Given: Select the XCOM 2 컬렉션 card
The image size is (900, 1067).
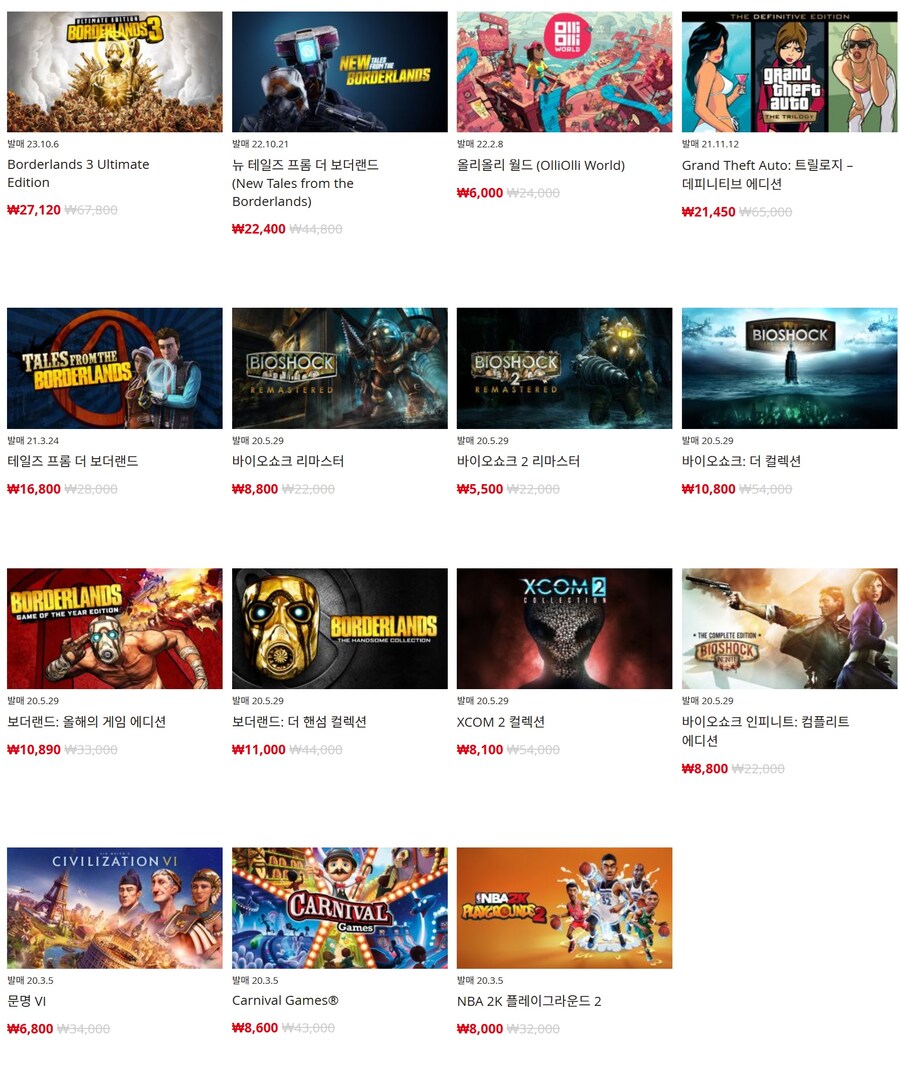Looking at the screenshot, I should tap(564, 628).
